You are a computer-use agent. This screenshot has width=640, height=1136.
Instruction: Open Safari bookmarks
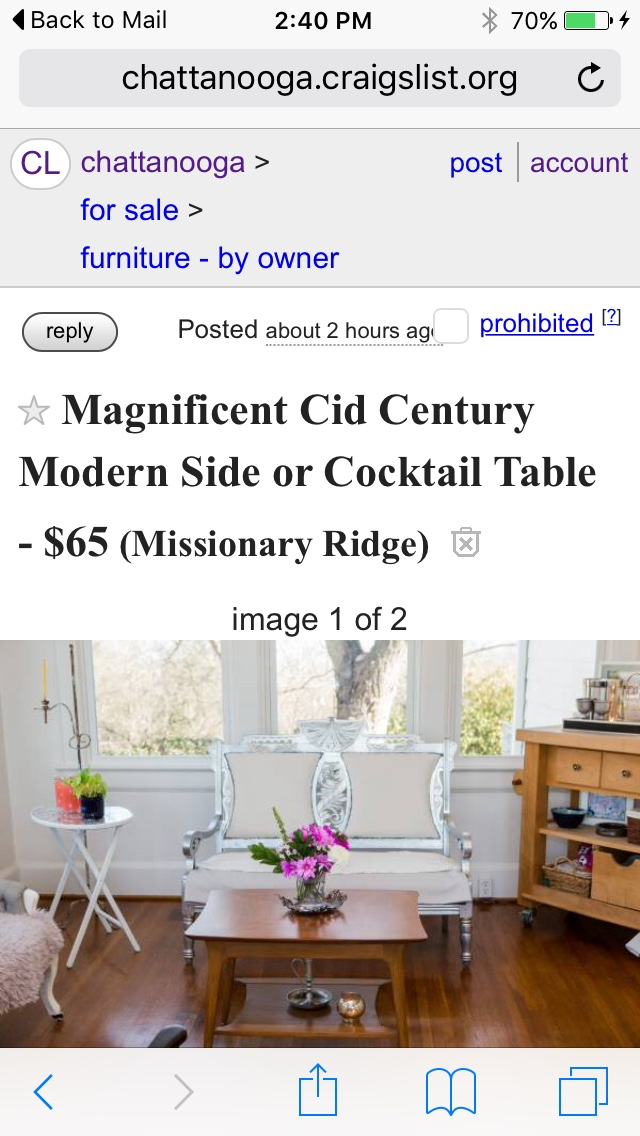pyautogui.click(x=450, y=1092)
